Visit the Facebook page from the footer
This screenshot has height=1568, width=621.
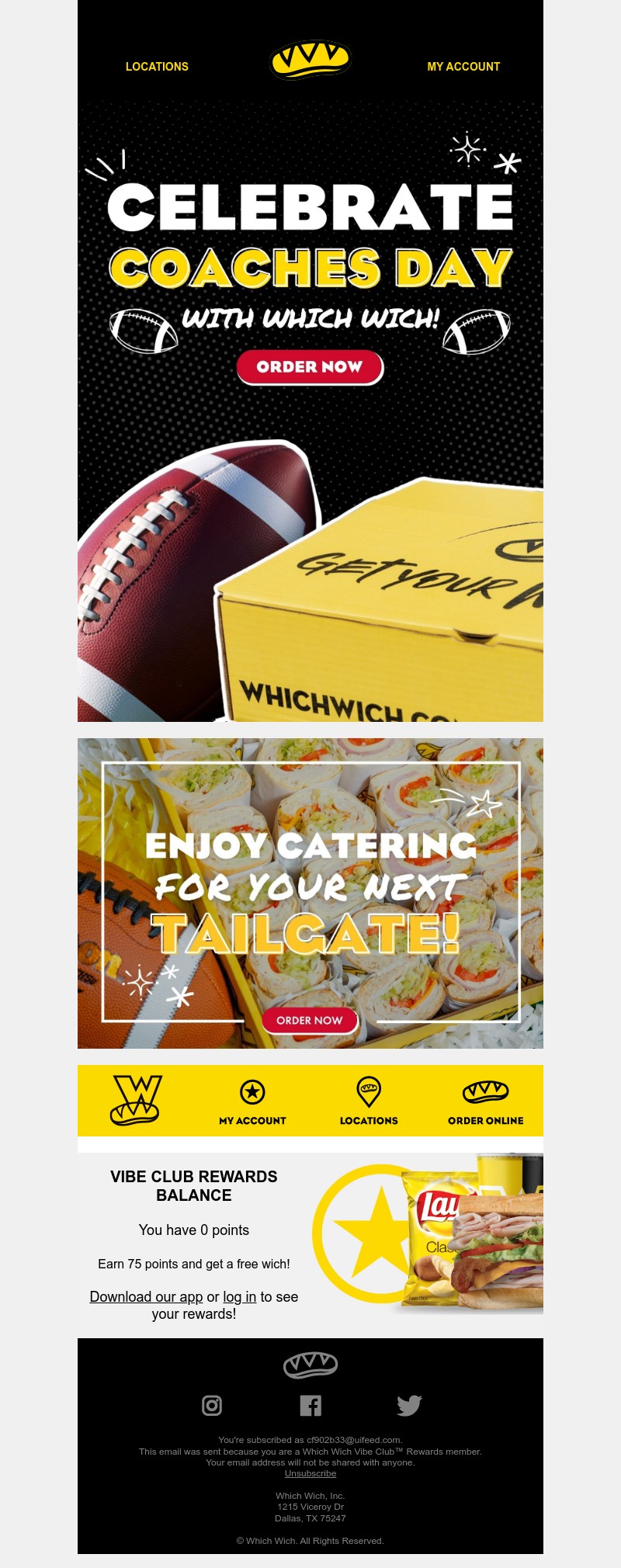[310, 1405]
